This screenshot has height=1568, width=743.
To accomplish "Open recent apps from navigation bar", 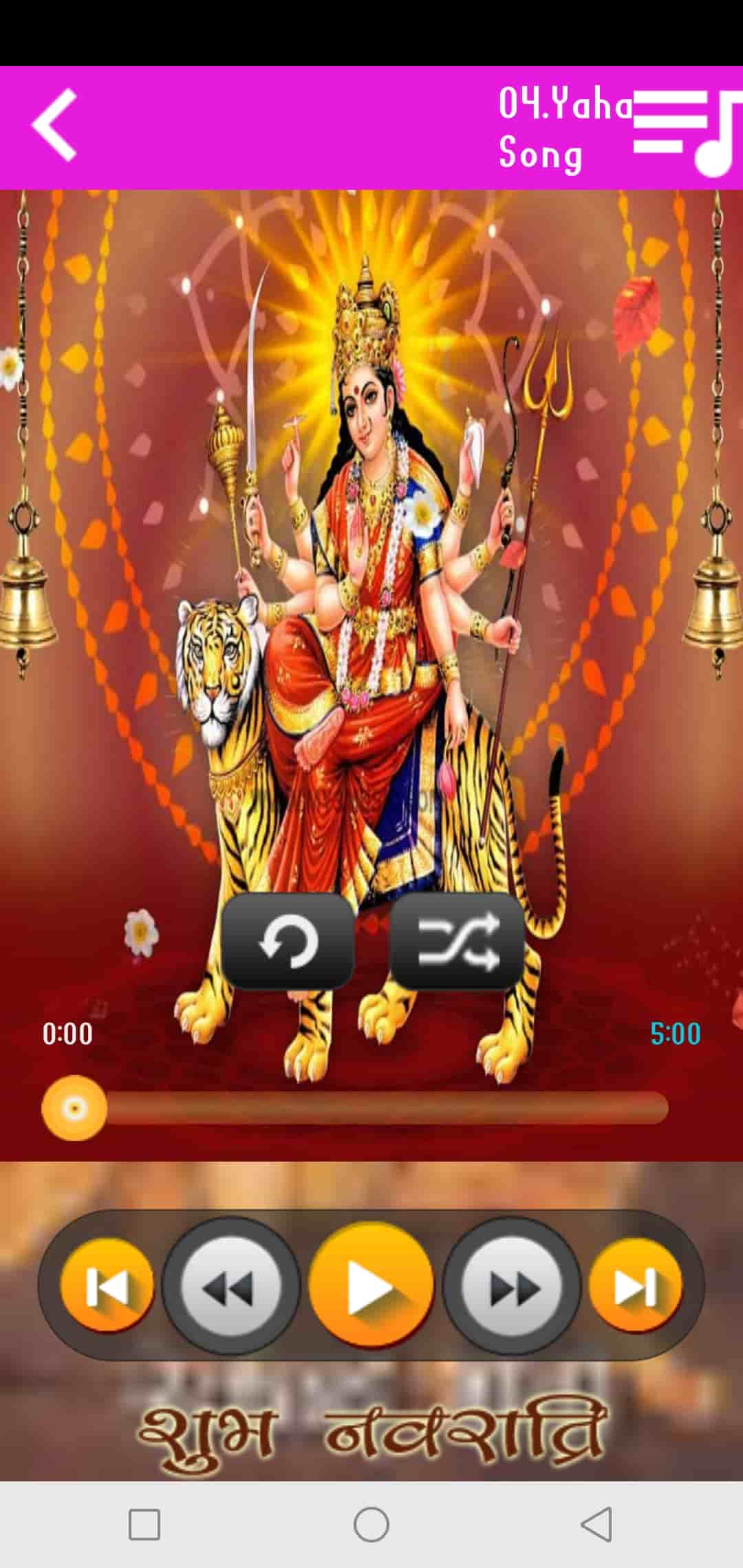I will (x=144, y=1524).
